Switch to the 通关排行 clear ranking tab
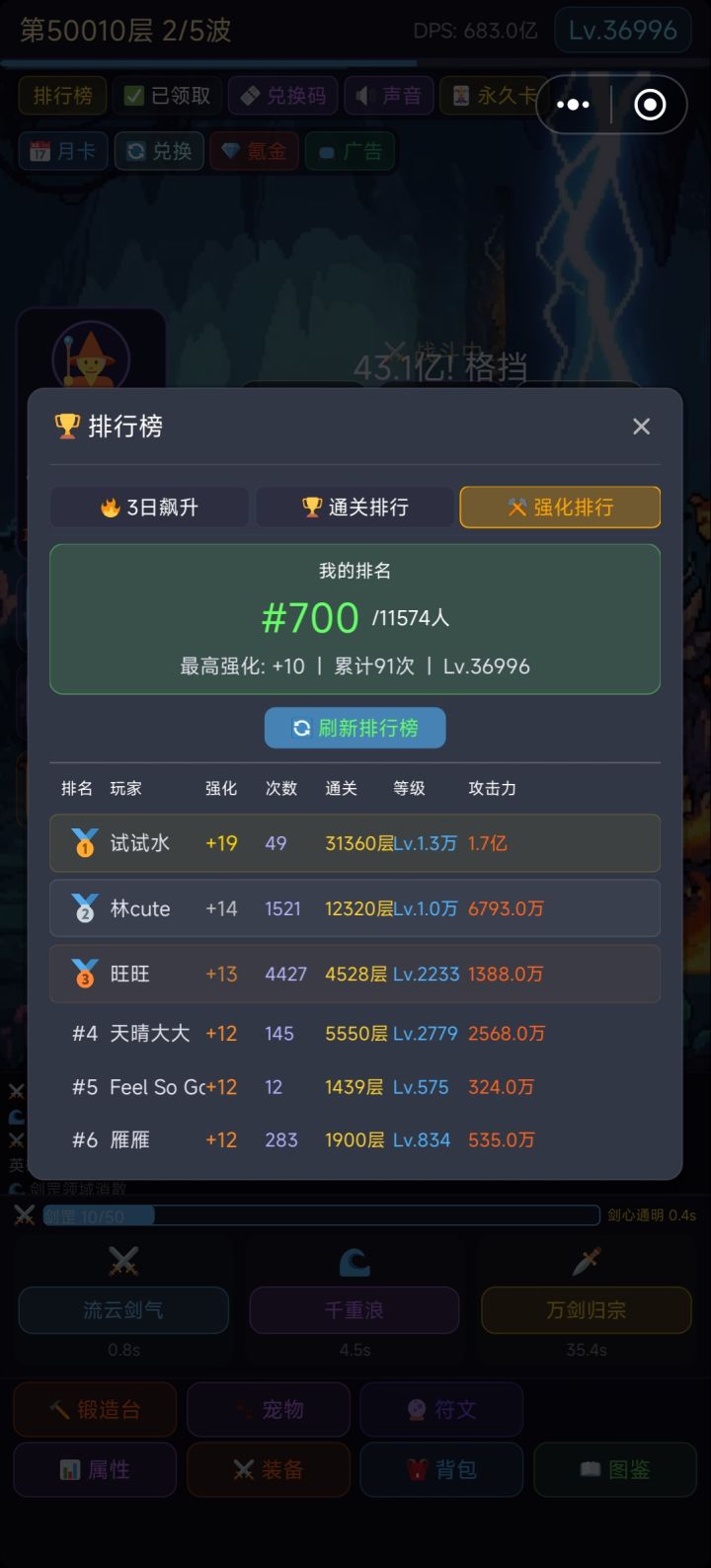The height and width of the screenshot is (1568, 711). [355, 507]
